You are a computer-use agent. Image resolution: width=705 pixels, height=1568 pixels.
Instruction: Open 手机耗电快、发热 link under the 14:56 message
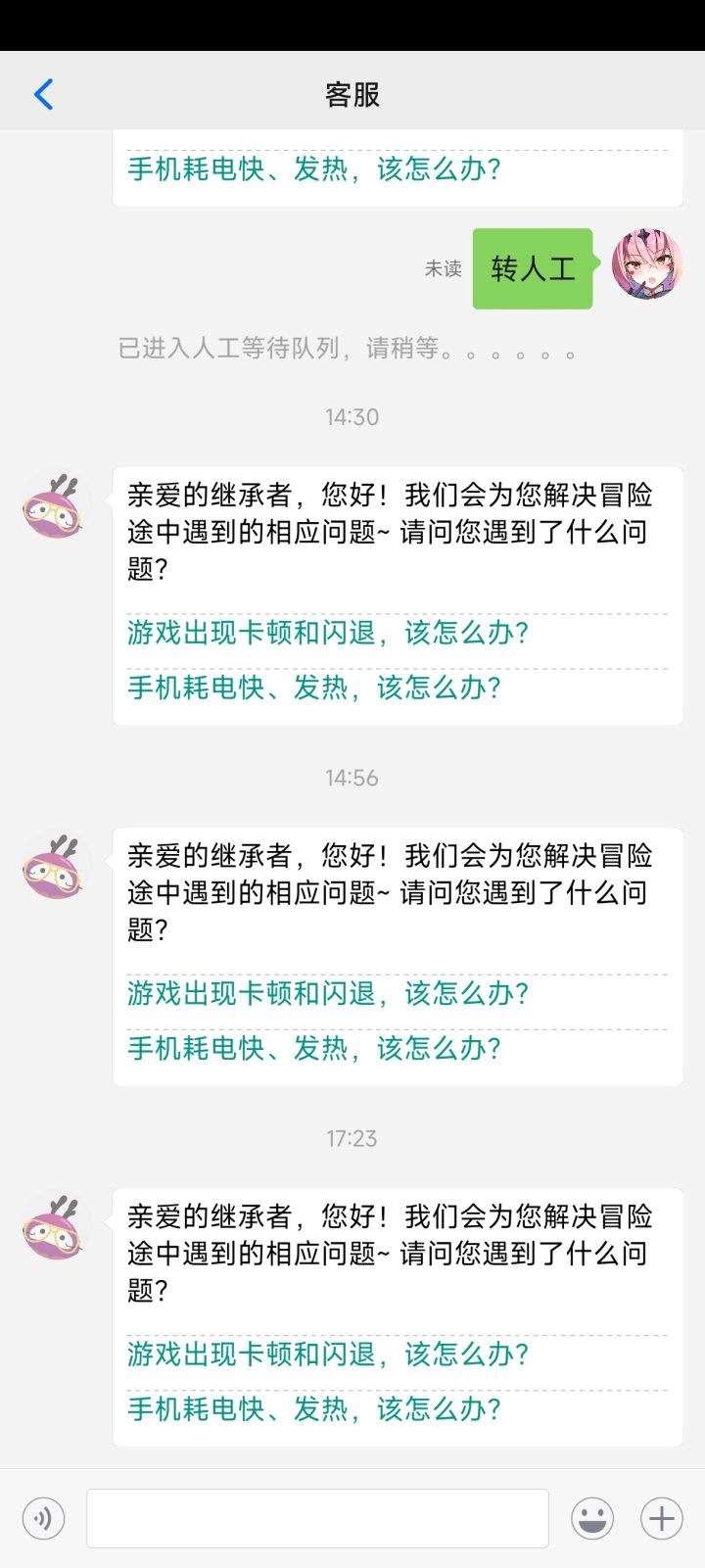pyautogui.click(x=314, y=1049)
